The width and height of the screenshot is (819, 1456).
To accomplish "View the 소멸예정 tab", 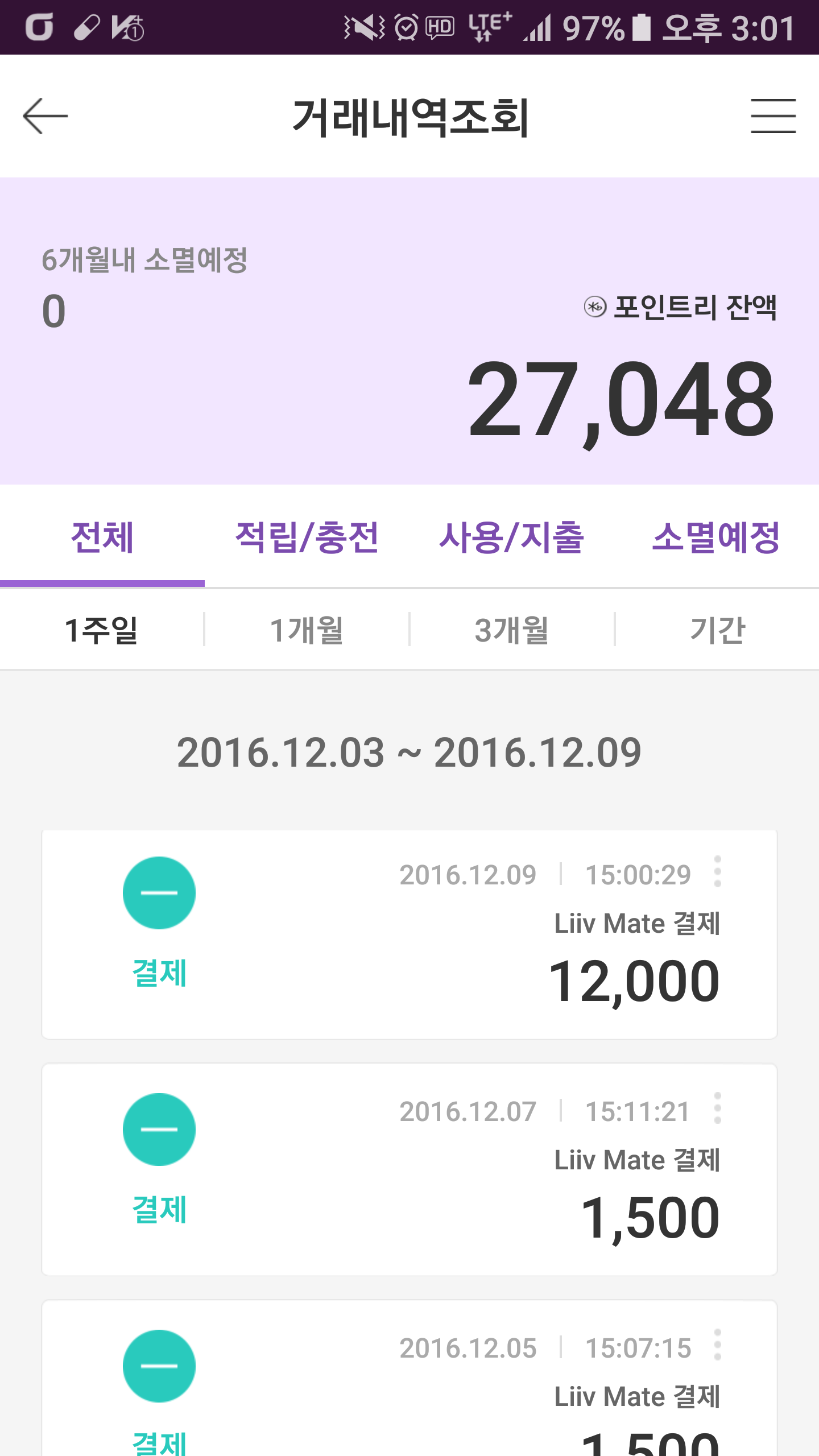I will [x=716, y=537].
